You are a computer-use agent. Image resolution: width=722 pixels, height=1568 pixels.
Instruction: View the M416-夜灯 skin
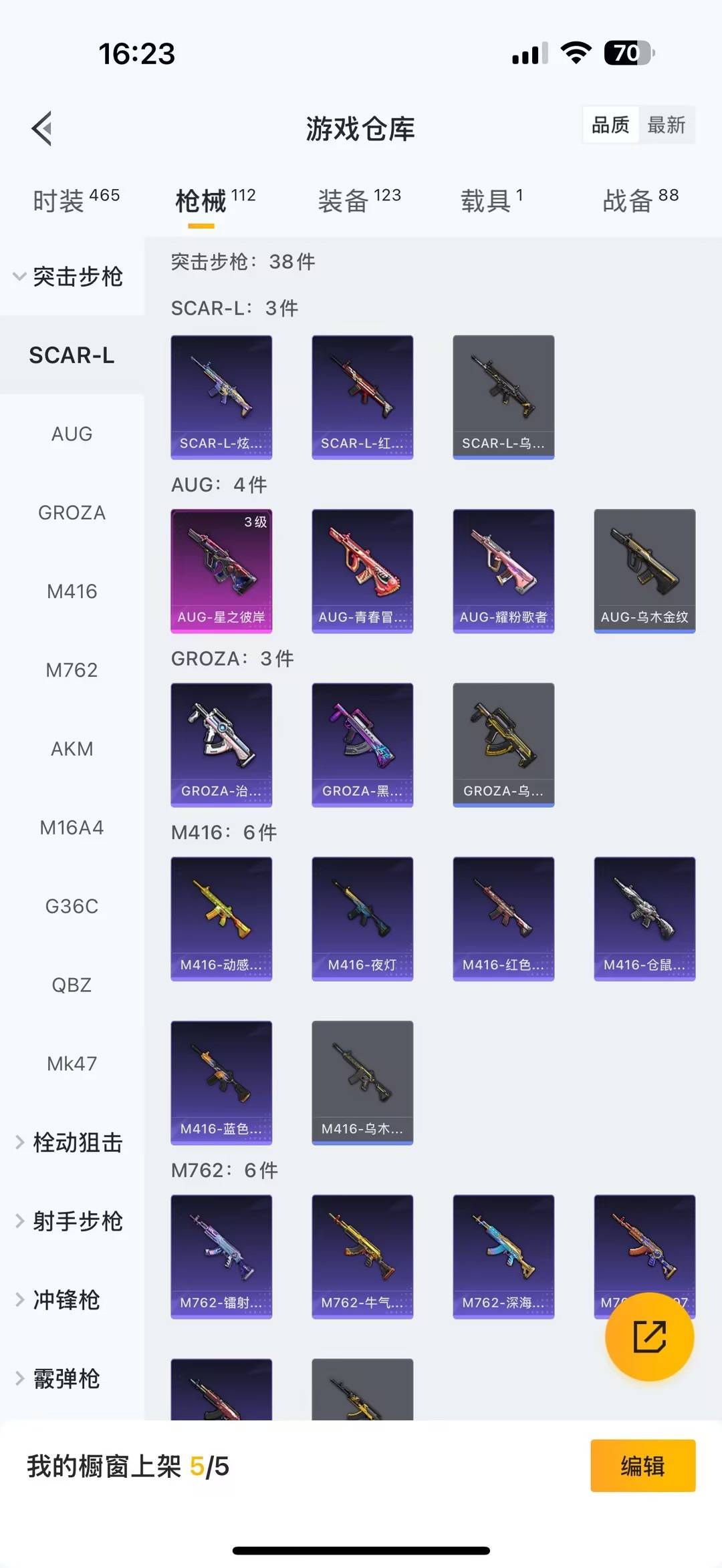(362, 919)
